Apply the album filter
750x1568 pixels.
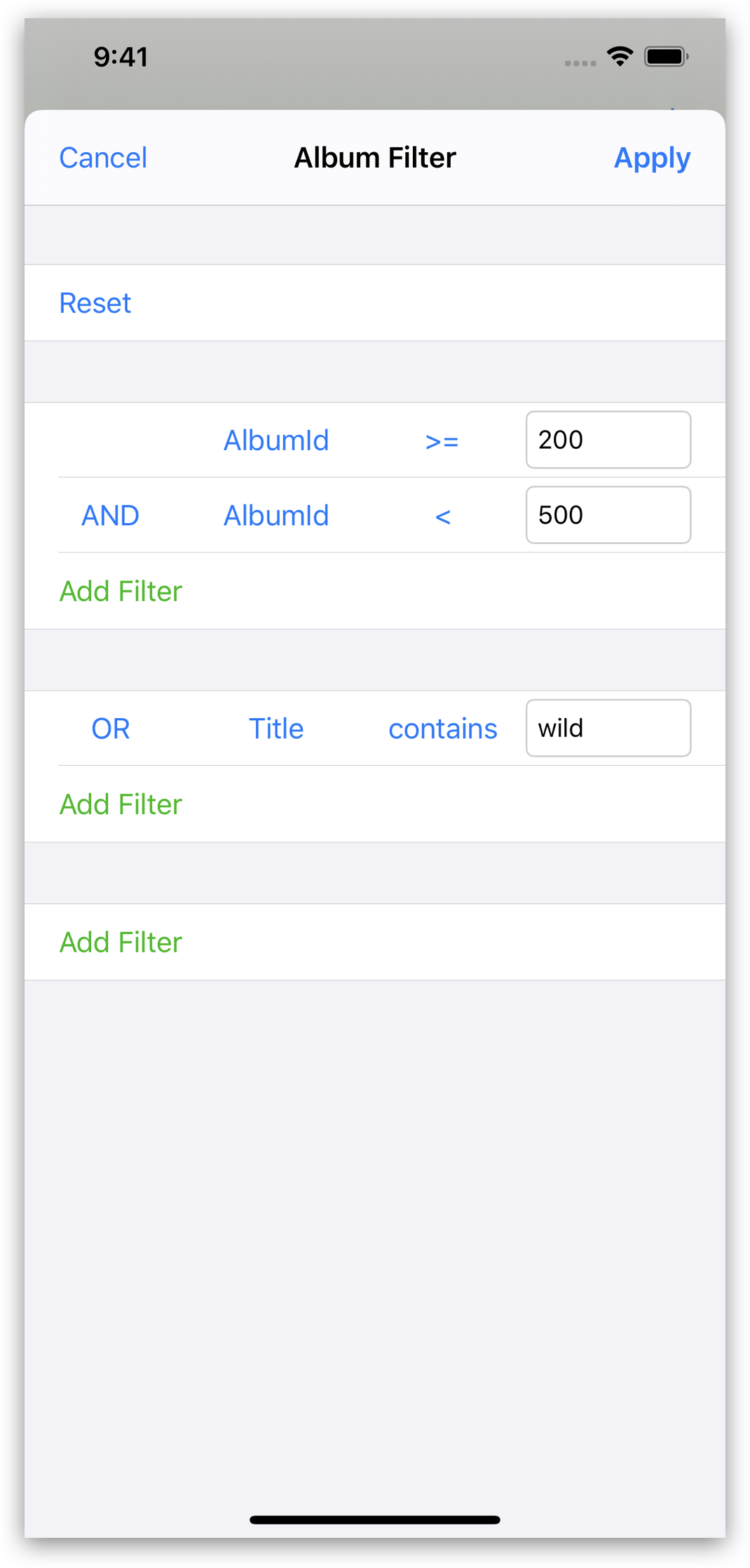click(x=652, y=158)
